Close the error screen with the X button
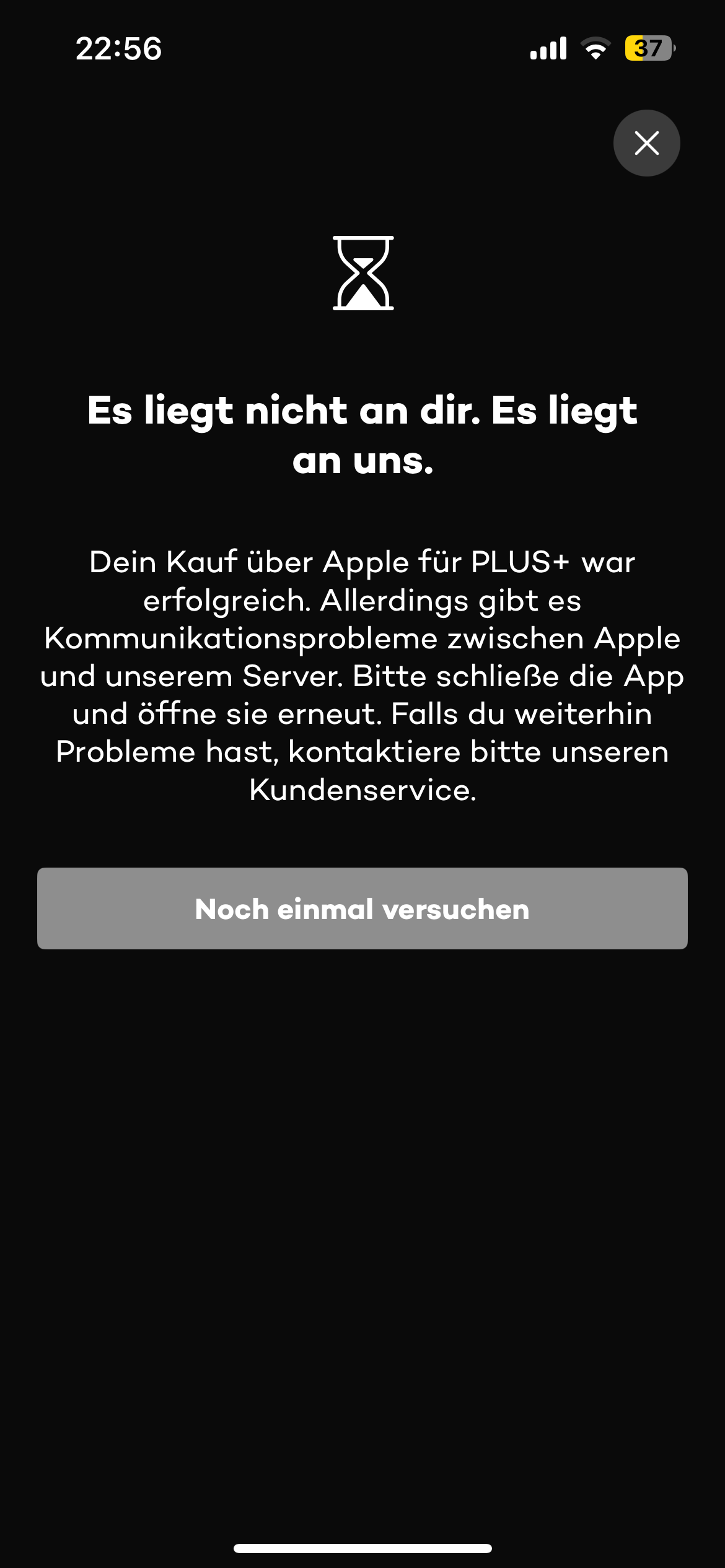Viewport: 725px width, 1568px height. 646,143
